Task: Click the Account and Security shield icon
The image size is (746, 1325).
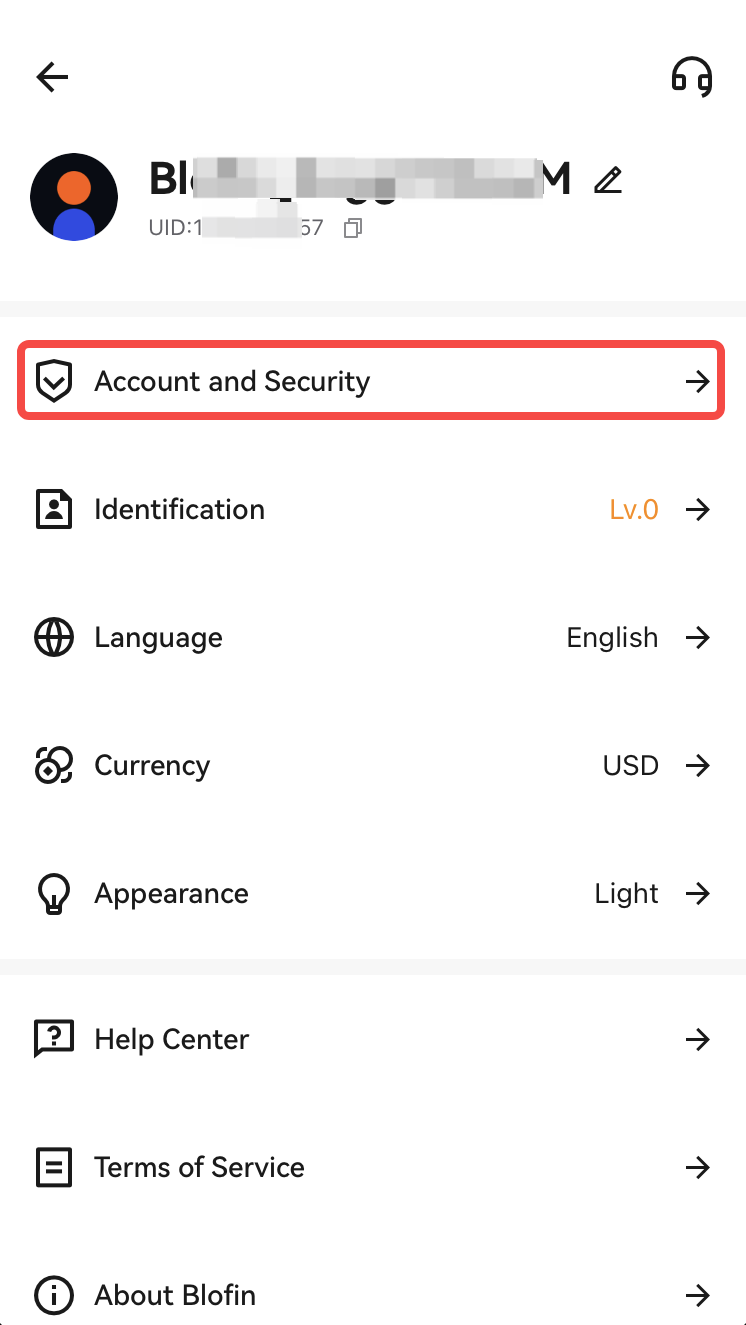Action: click(x=54, y=380)
